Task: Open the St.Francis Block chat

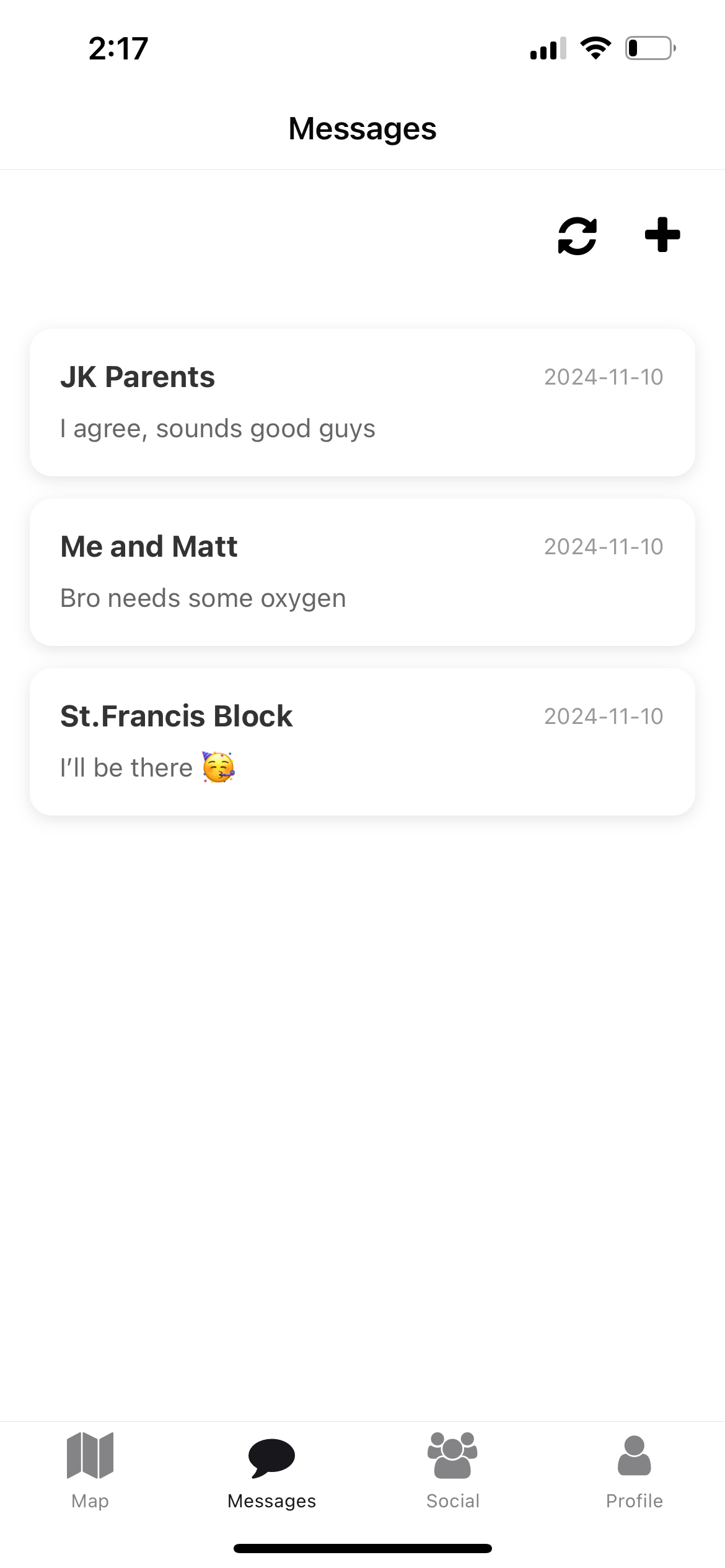Action: click(x=362, y=742)
